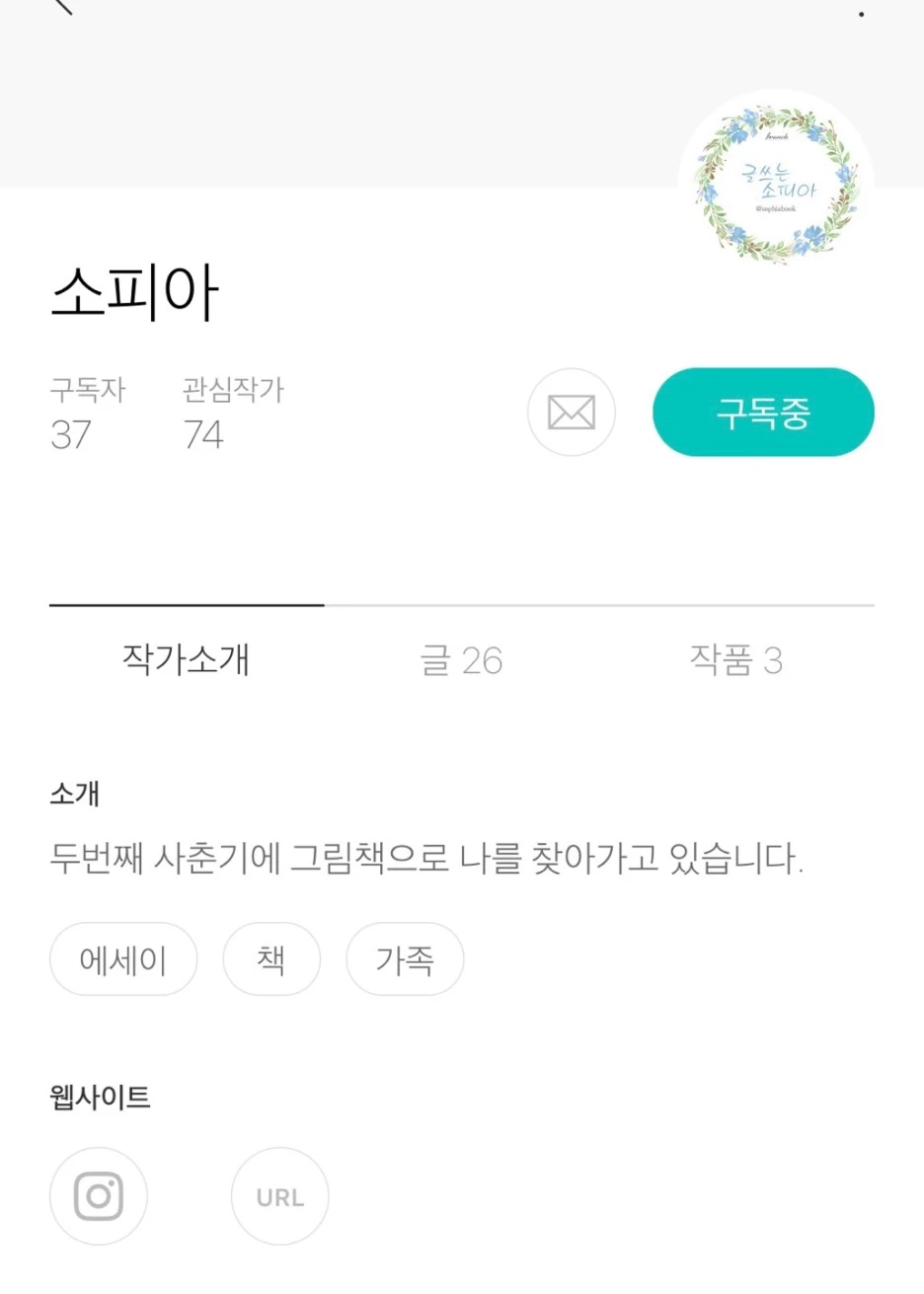Click the 책 keyword chip
924x1294 pixels.
pos(271,958)
